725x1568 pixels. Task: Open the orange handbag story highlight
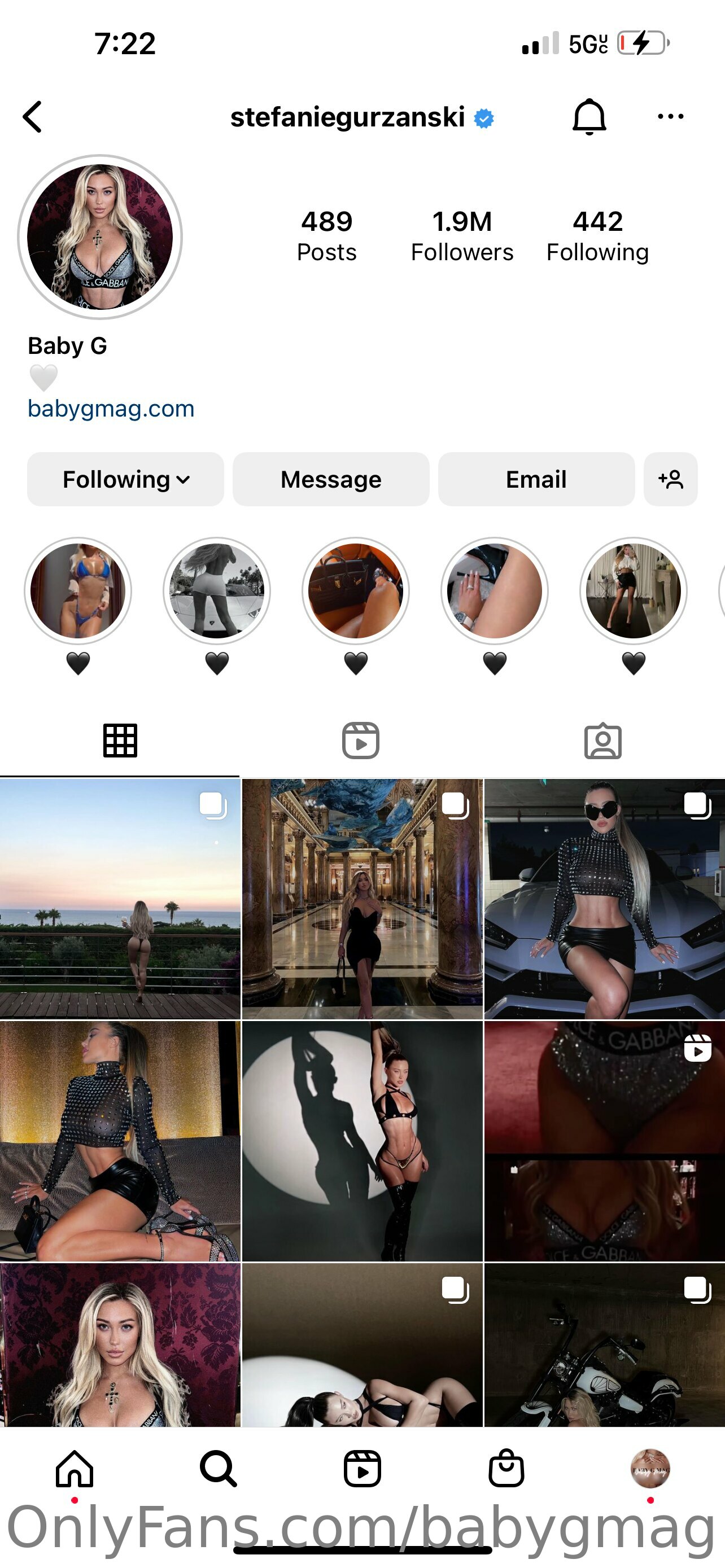click(356, 590)
